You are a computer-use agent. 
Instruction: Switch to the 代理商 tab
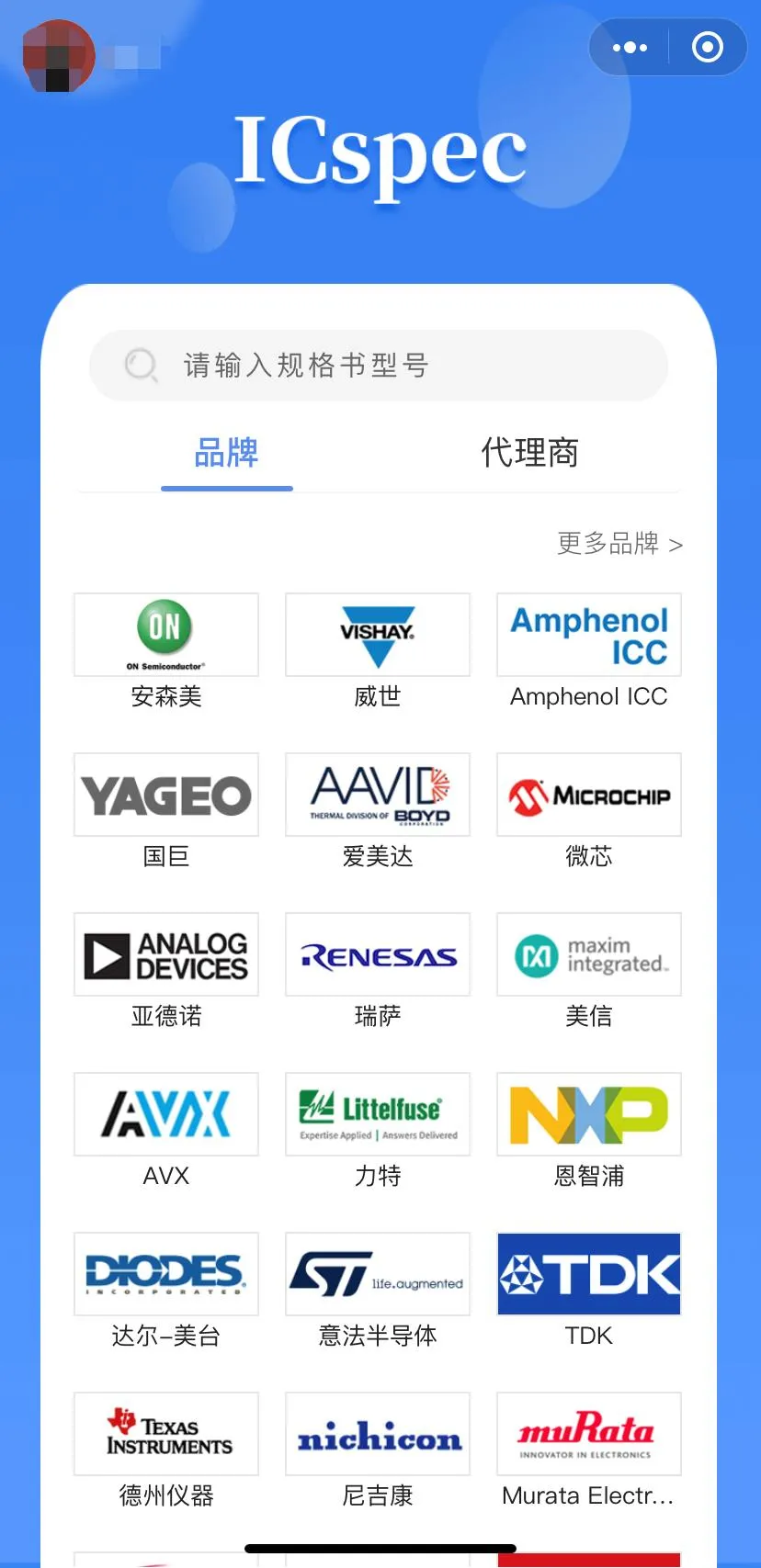click(530, 453)
